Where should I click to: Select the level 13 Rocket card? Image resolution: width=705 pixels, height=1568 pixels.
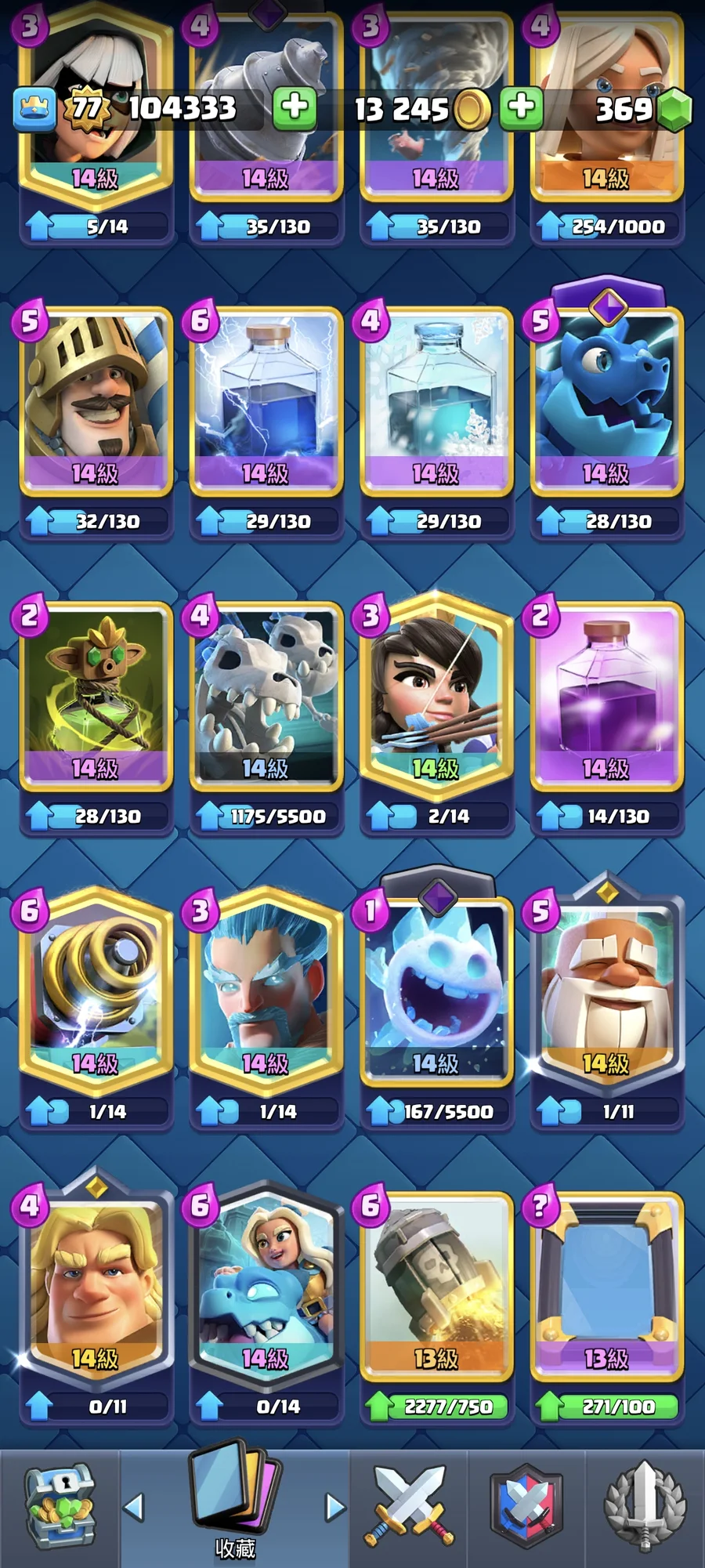pyautogui.click(x=436, y=1284)
